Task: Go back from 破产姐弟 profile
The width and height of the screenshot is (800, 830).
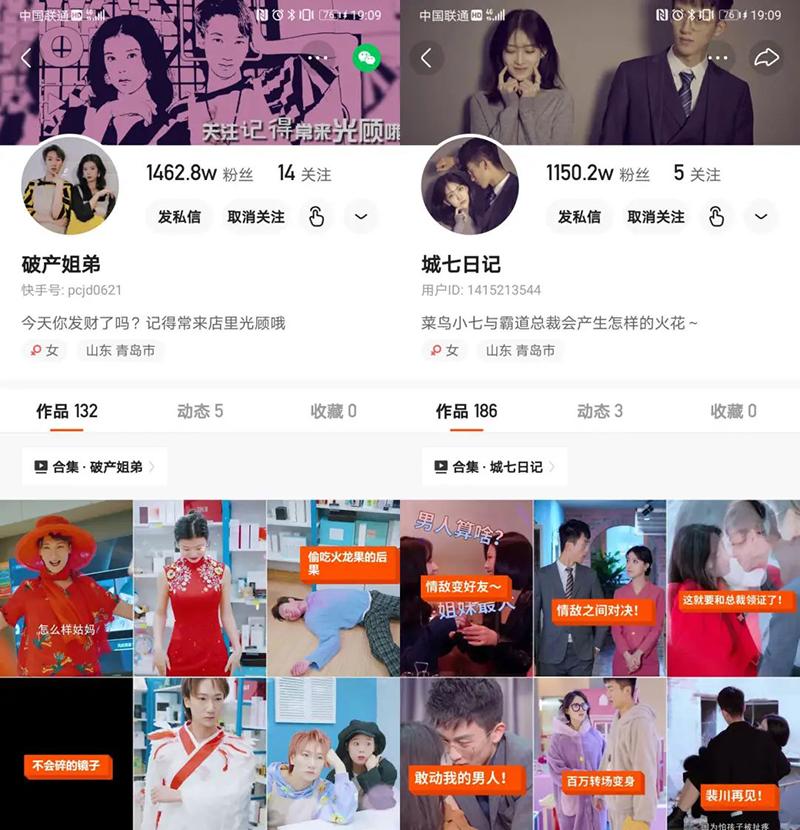Action: (27, 58)
